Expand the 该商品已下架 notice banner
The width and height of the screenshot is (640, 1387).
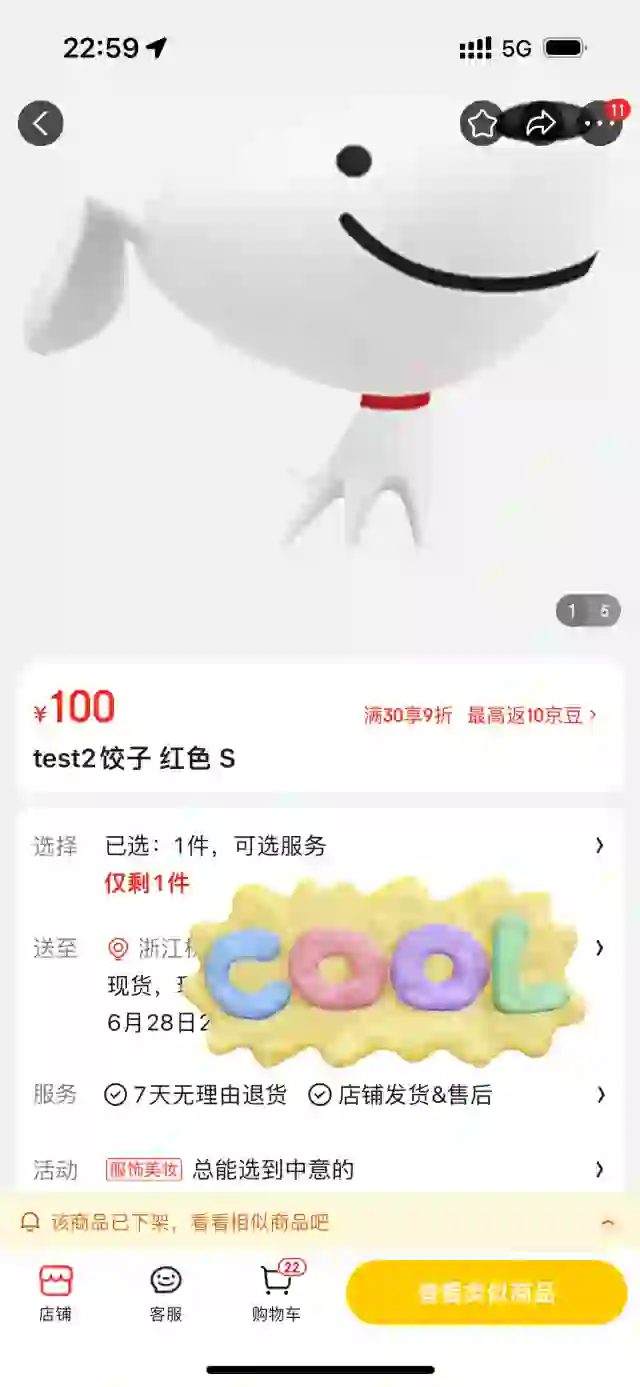pos(320,1222)
